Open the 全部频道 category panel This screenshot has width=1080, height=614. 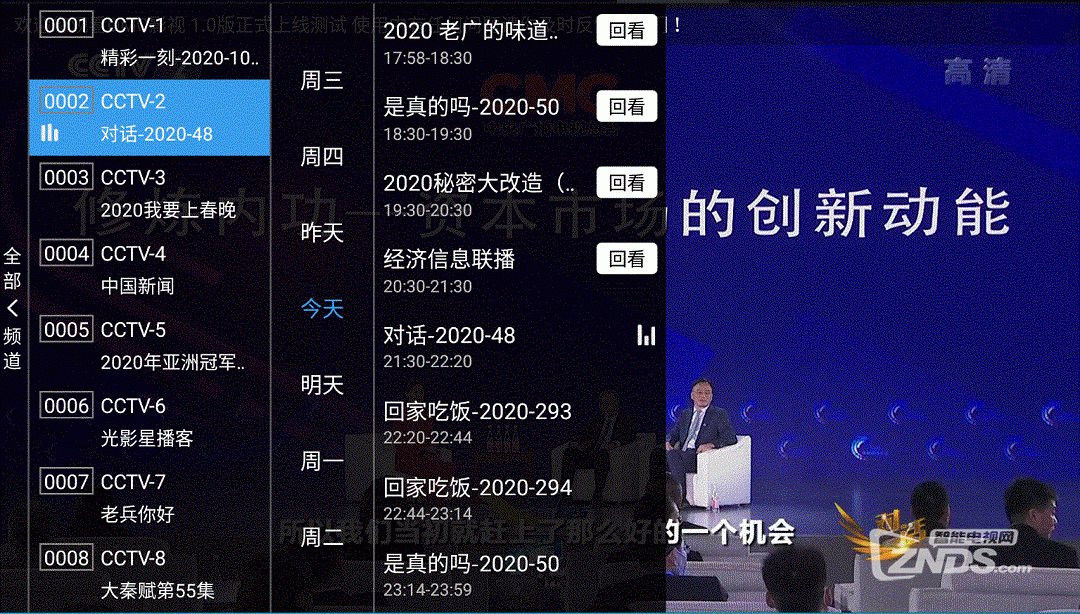coord(13,309)
